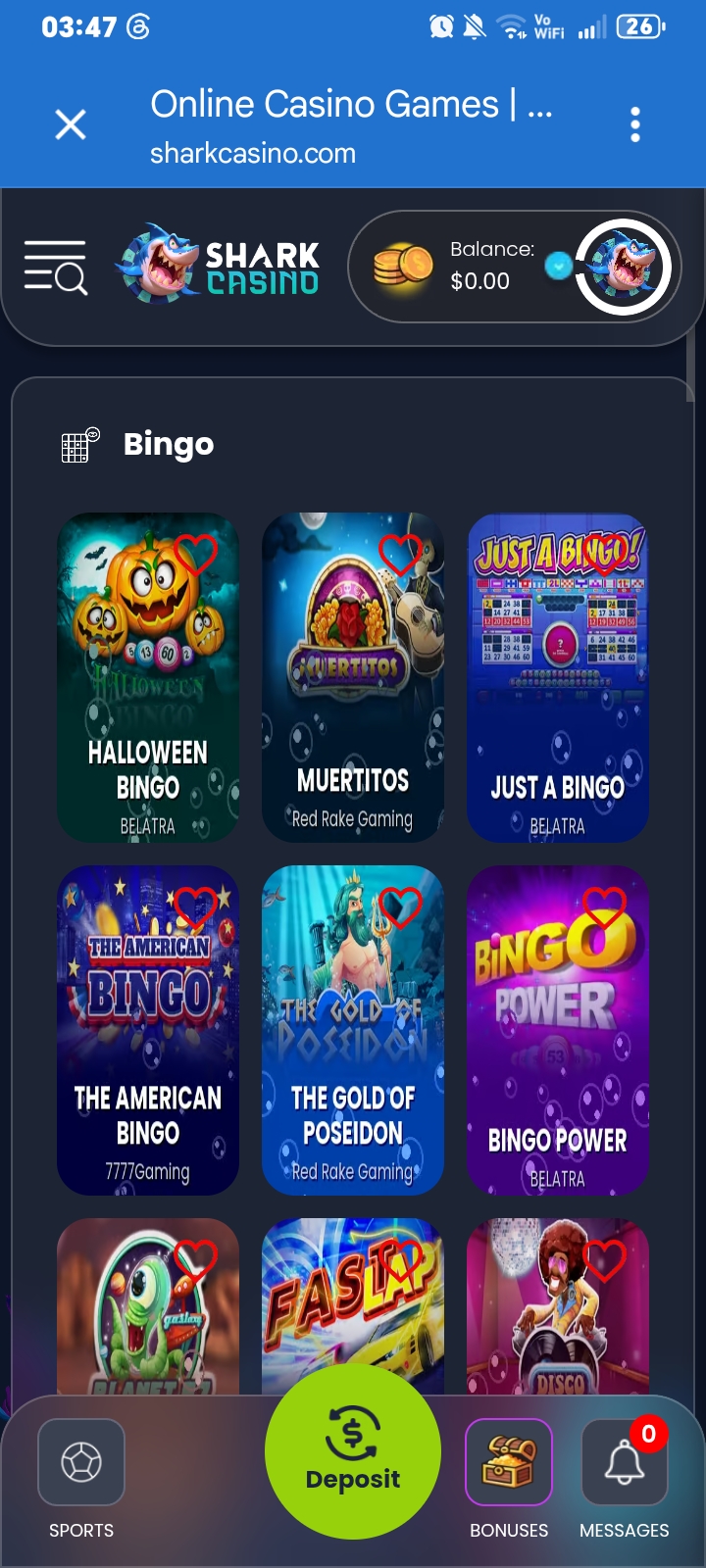Play the Bingo Power game
This screenshot has width=706, height=1568.
coord(558,1030)
